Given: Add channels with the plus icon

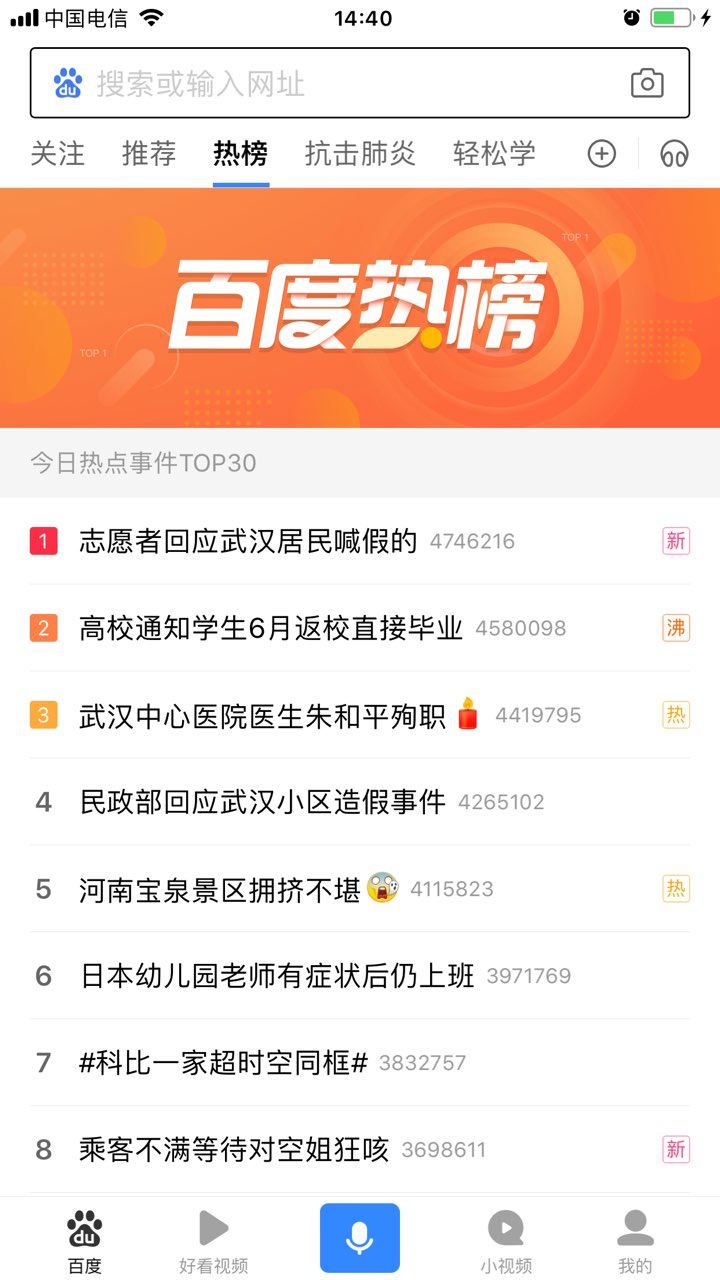Looking at the screenshot, I should [601, 153].
